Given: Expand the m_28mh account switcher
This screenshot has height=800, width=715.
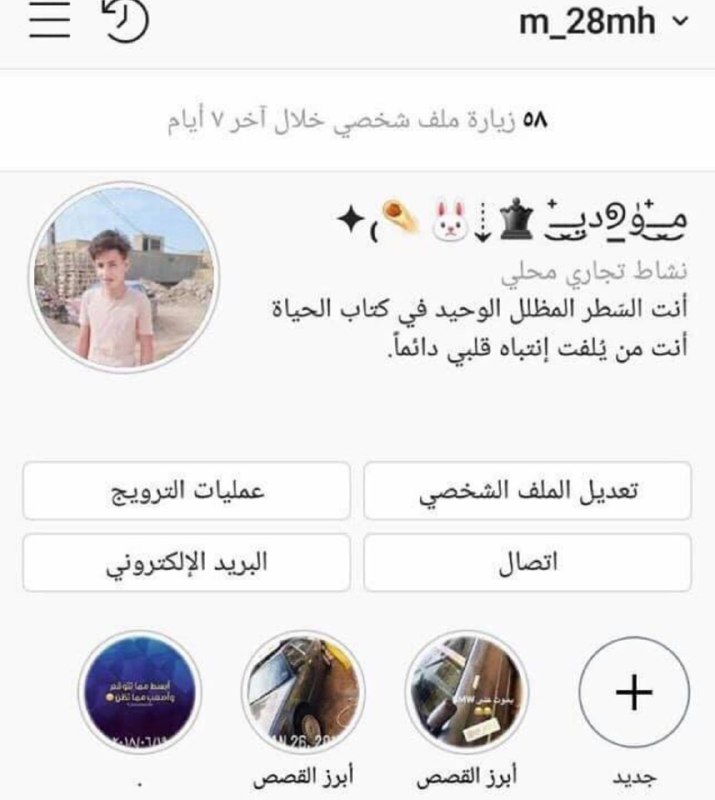Looking at the screenshot, I should [603, 22].
